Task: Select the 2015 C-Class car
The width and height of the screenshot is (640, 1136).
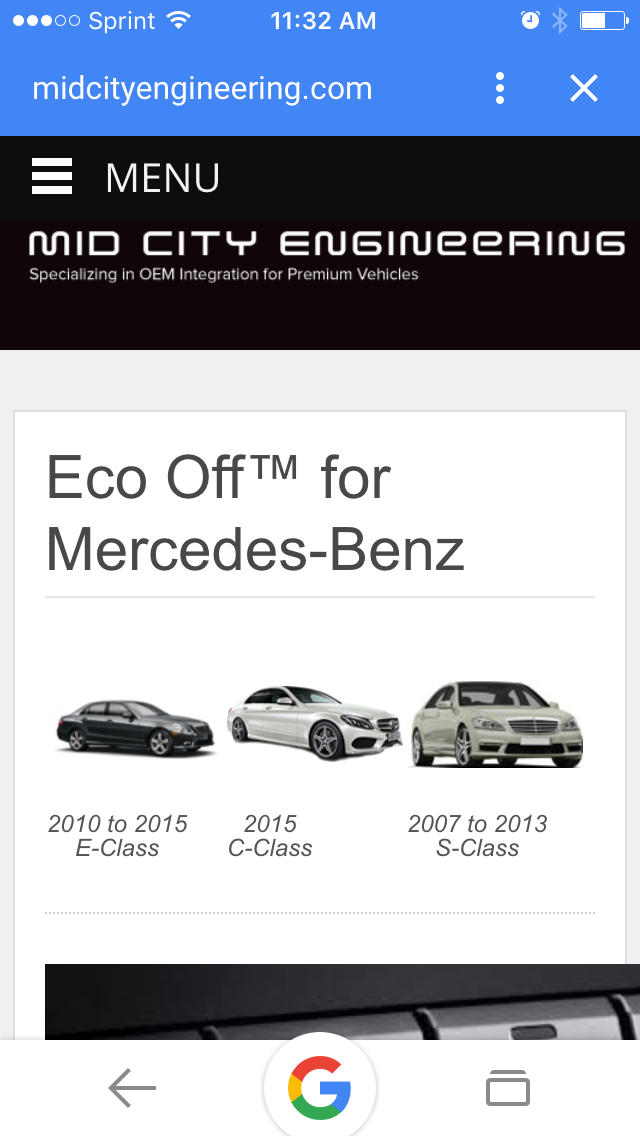Action: 314,722
